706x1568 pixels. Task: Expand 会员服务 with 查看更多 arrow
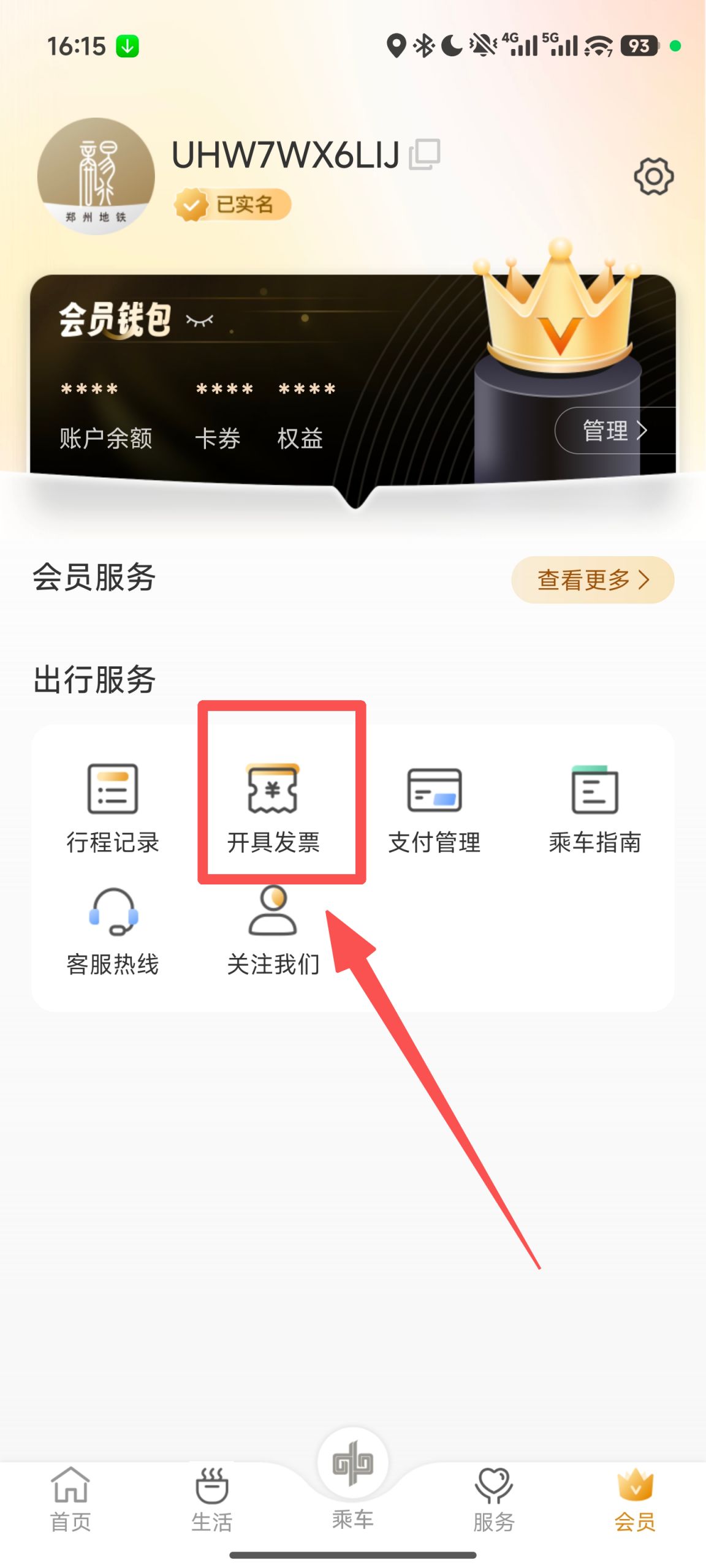pyautogui.click(x=591, y=579)
